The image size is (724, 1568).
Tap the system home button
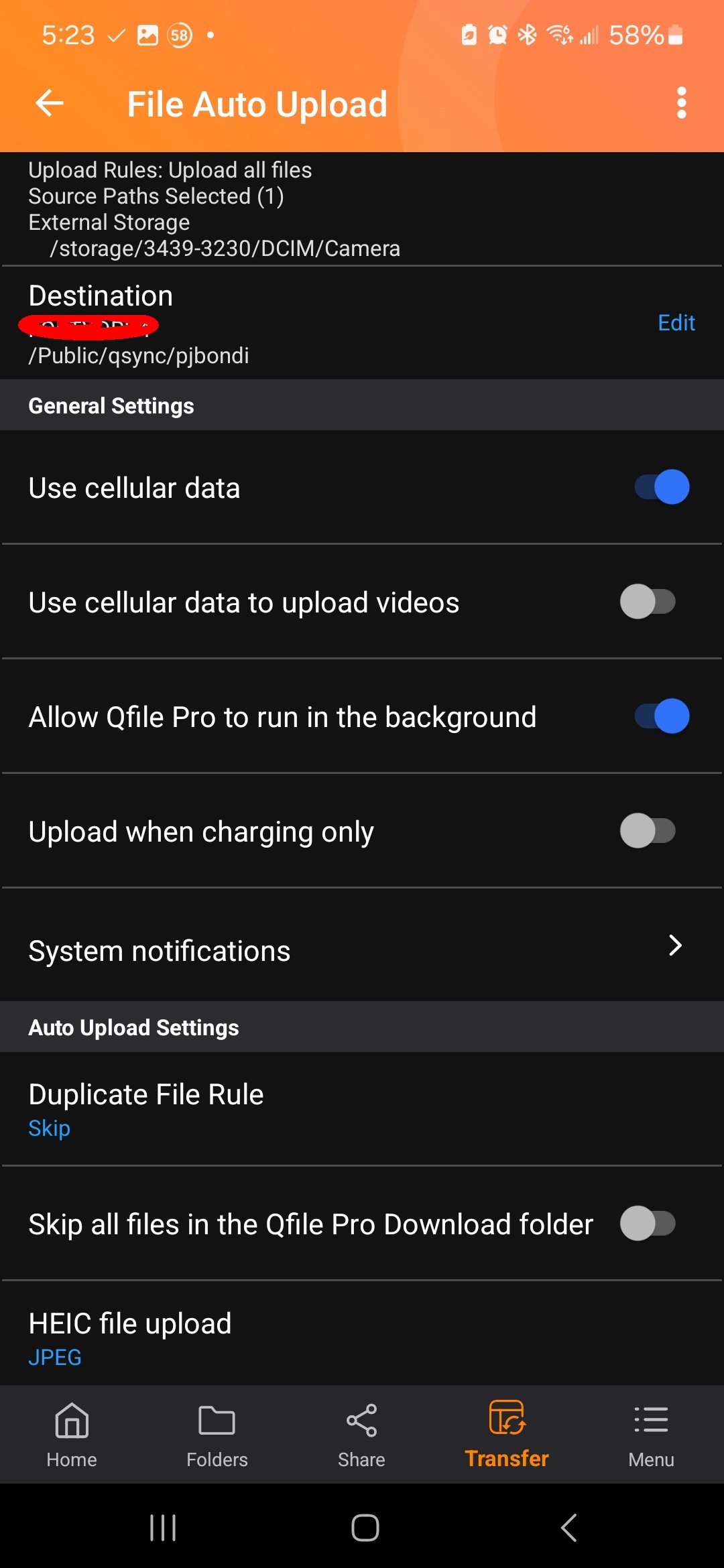pyautogui.click(x=365, y=1528)
